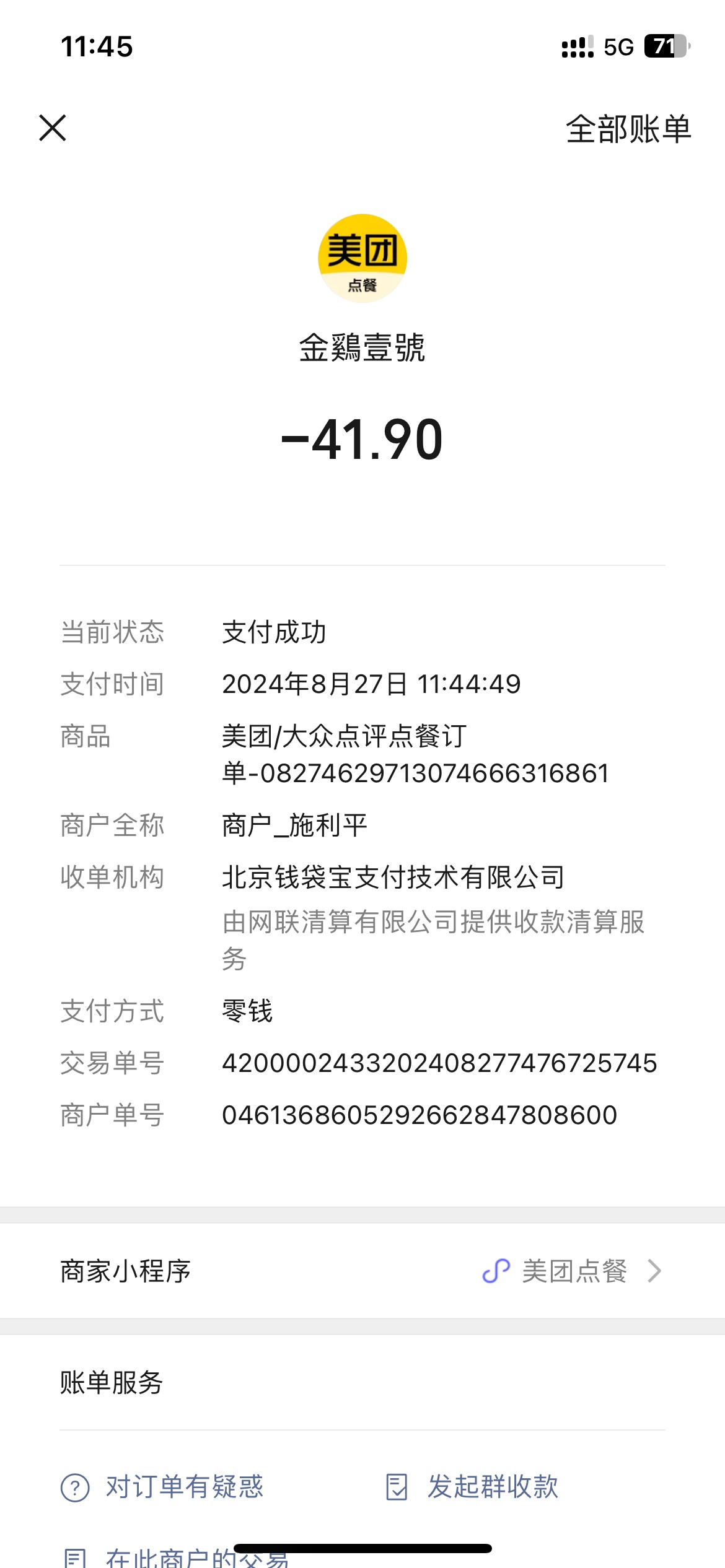The width and height of the screenshot is (725, 1568).
Task: Open 全部账单 to view all bills
Action: click(x=628, y=129)
